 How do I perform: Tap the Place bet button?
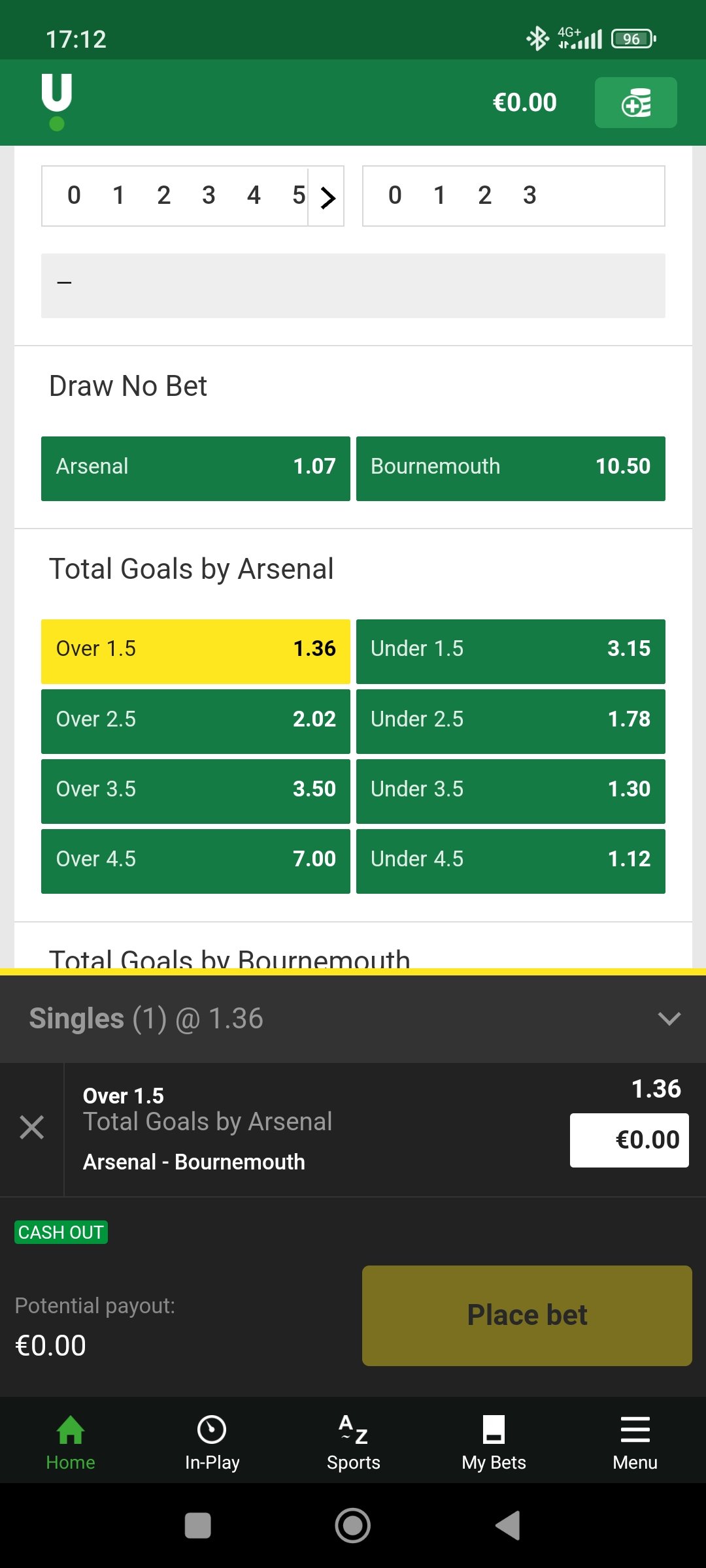[x=527, y=1315]
